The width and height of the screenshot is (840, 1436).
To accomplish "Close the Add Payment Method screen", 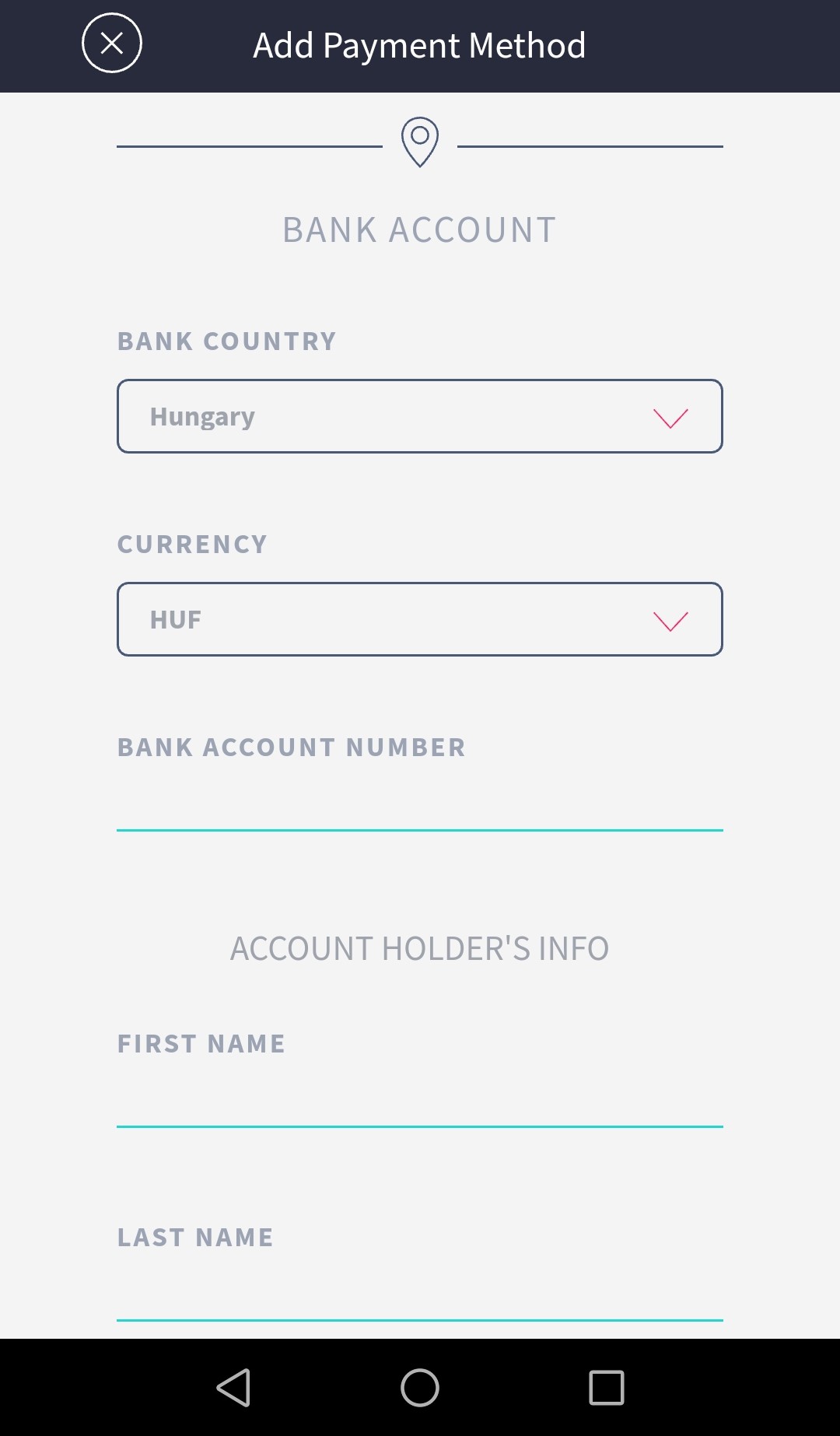I will tap(112, 44).
